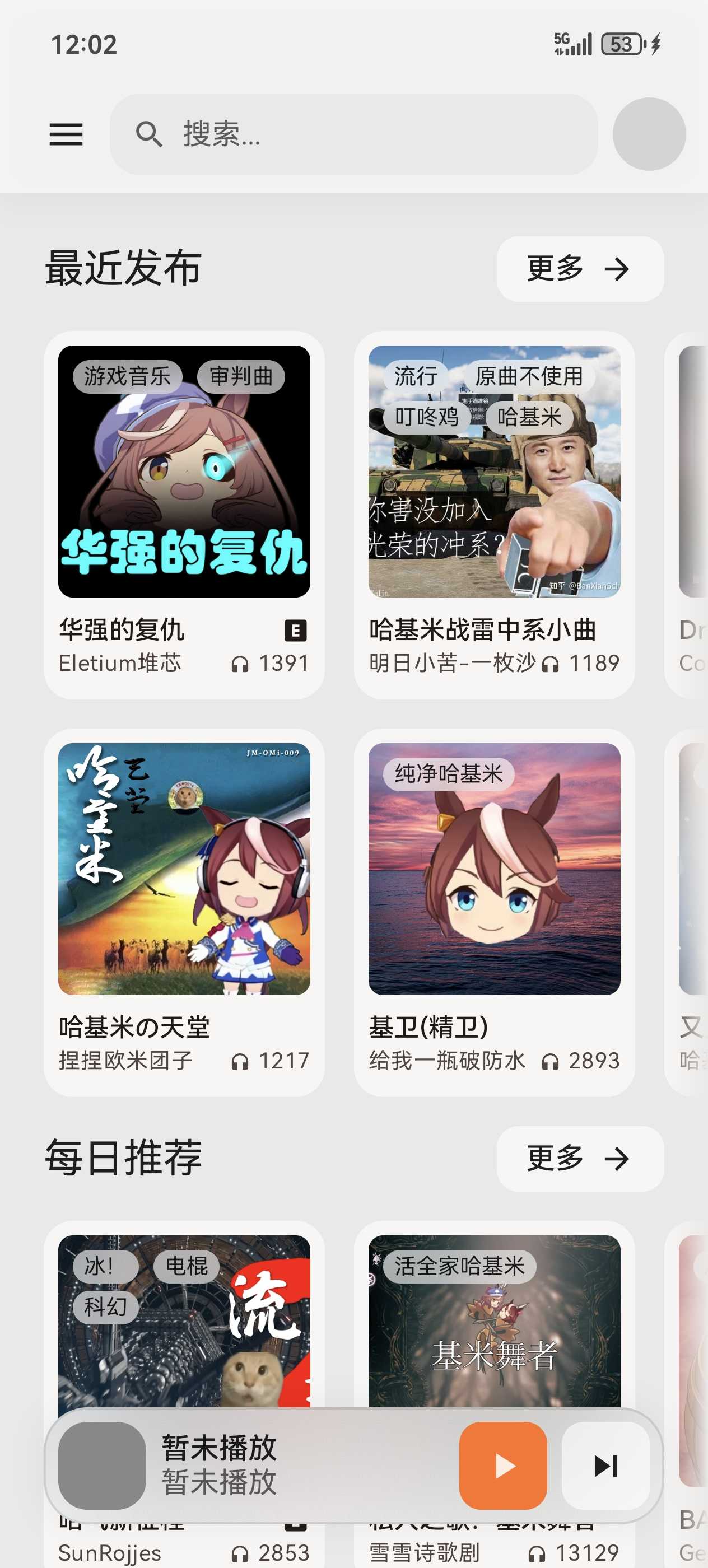The width and height of the screenshot is (708, 1568).
Task: Show 更多 for 最近发布
Action: [580, 268]
